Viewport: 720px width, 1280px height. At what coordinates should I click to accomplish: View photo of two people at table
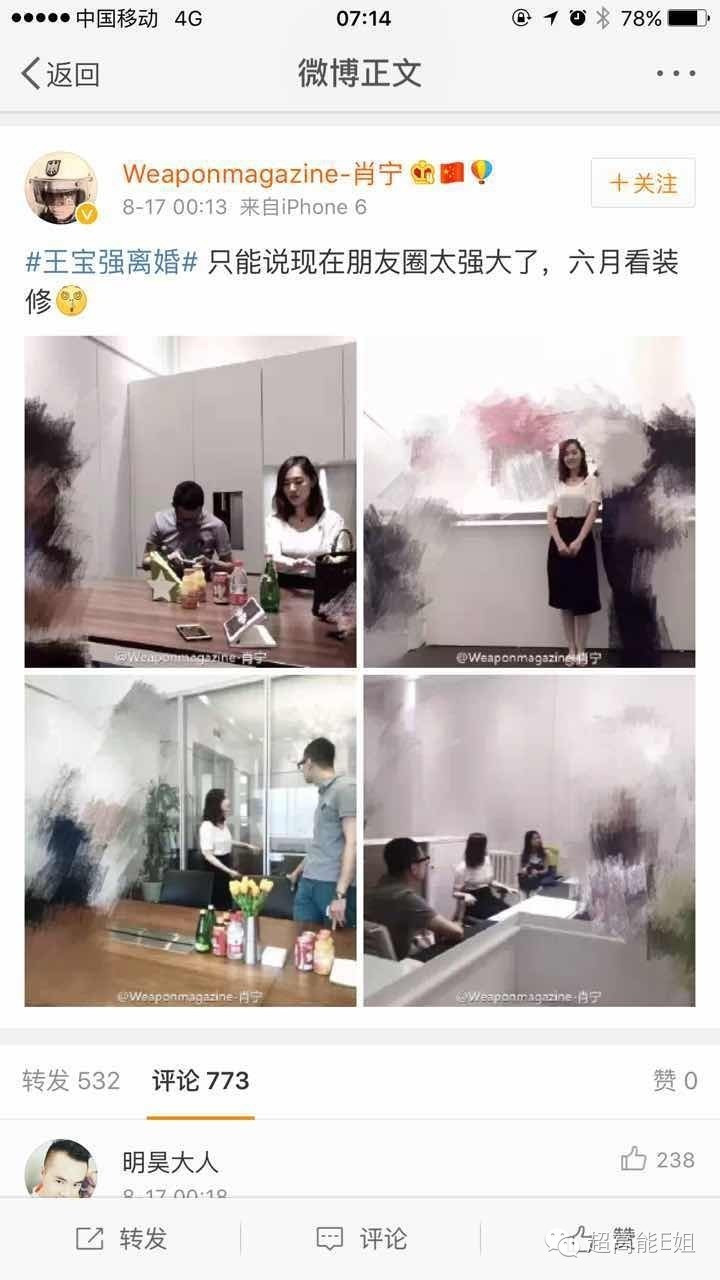point(190,501)
